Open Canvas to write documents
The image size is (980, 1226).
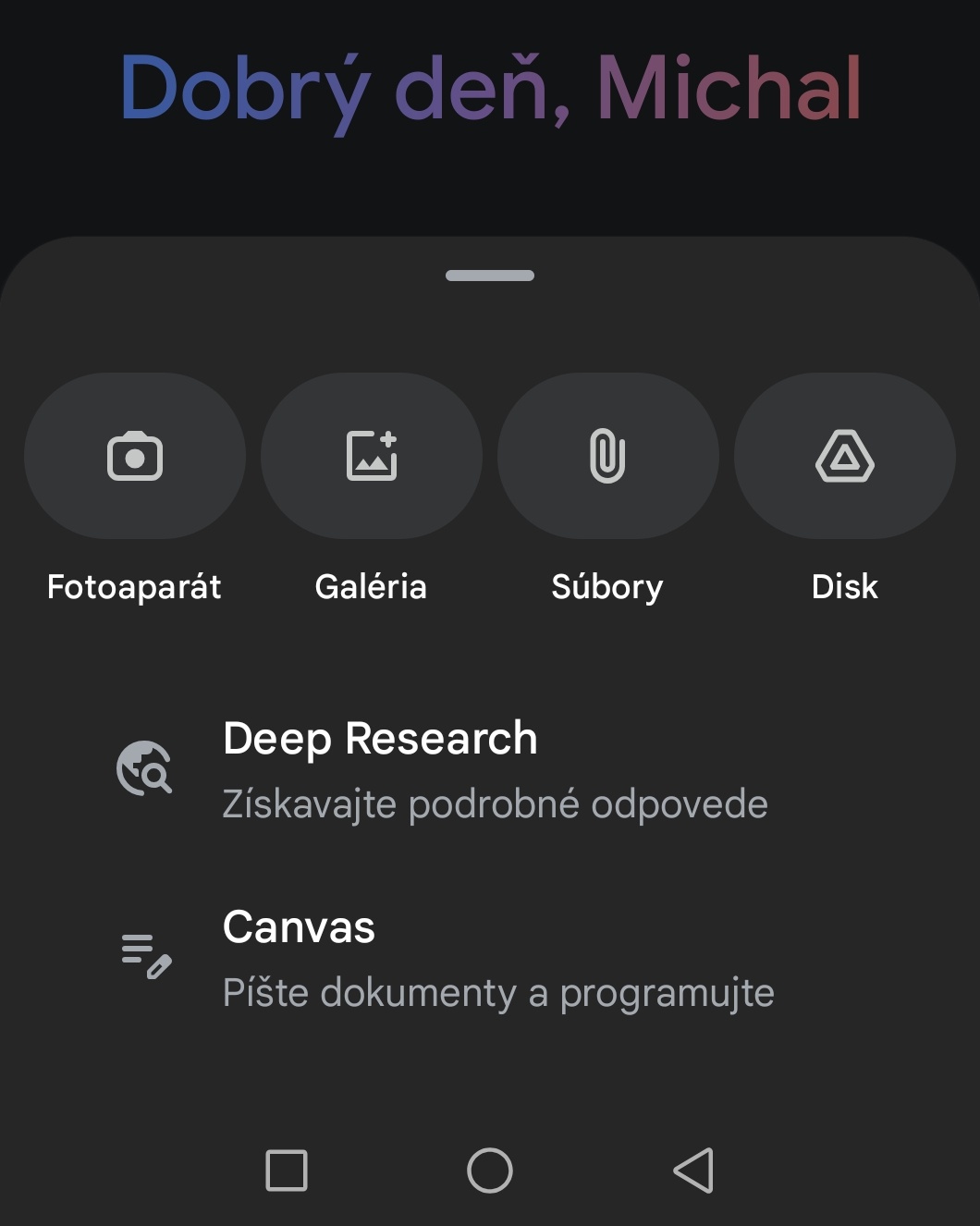444,958
